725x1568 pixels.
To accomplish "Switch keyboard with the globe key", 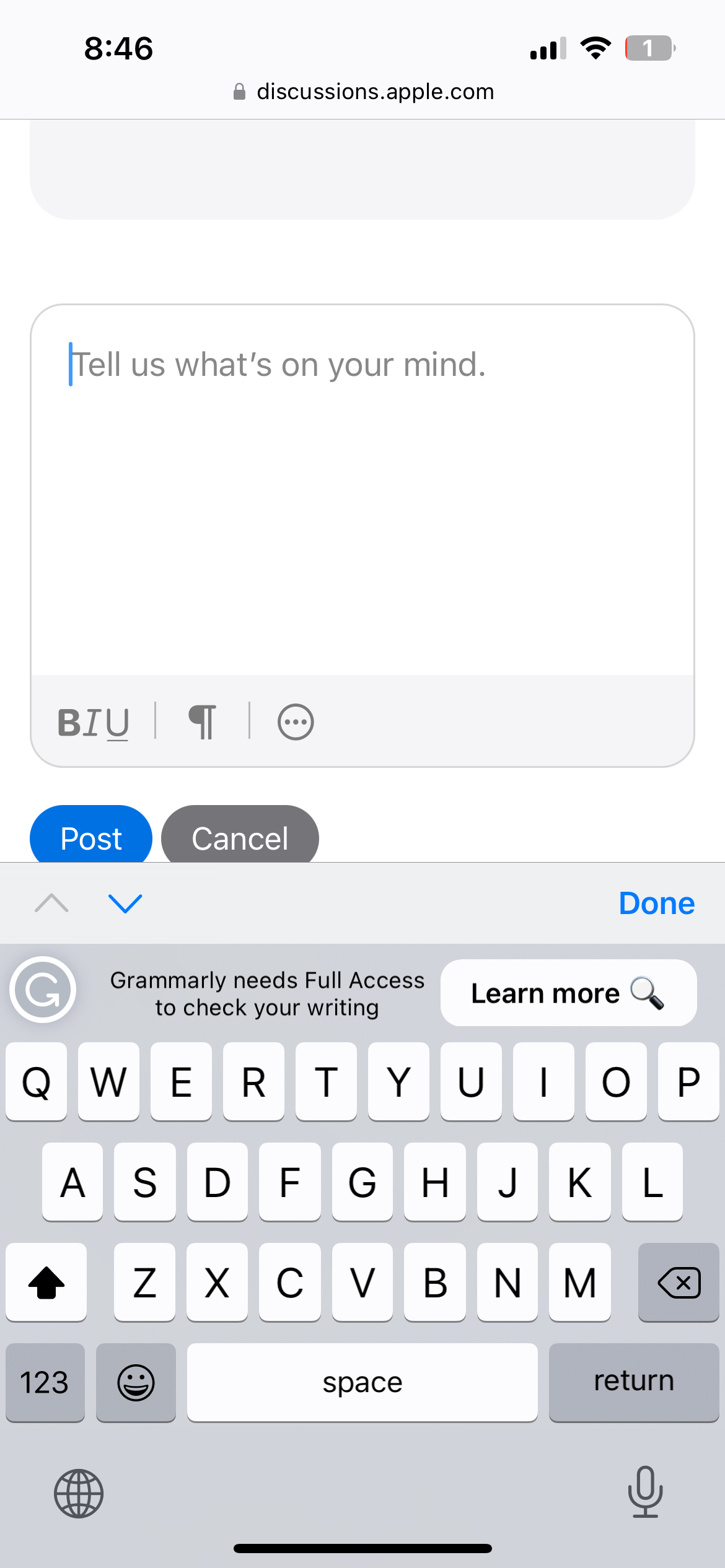I will 79,1493.
